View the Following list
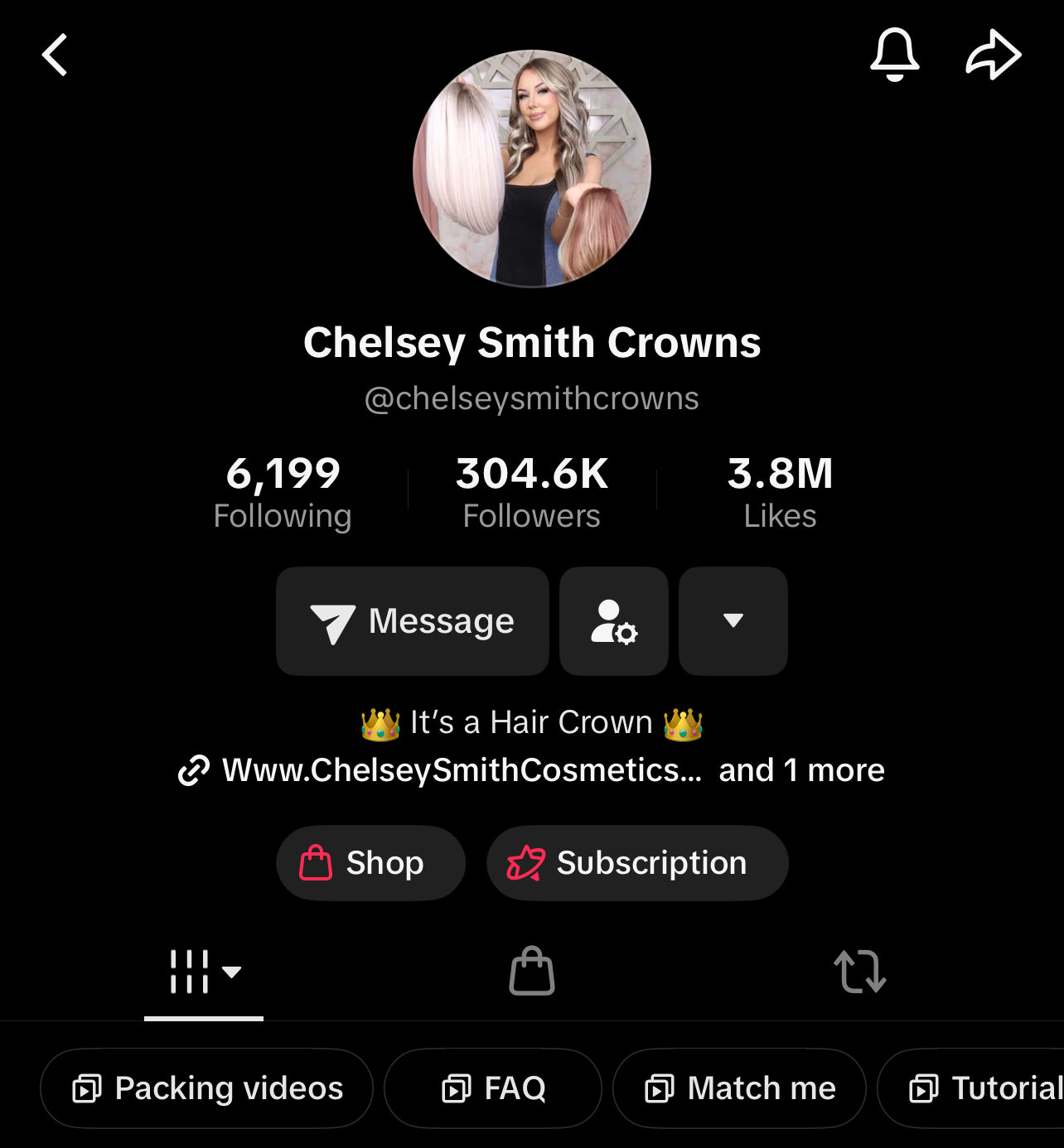The width and height of the screenshot is (1064, 1148). [283, 492]
